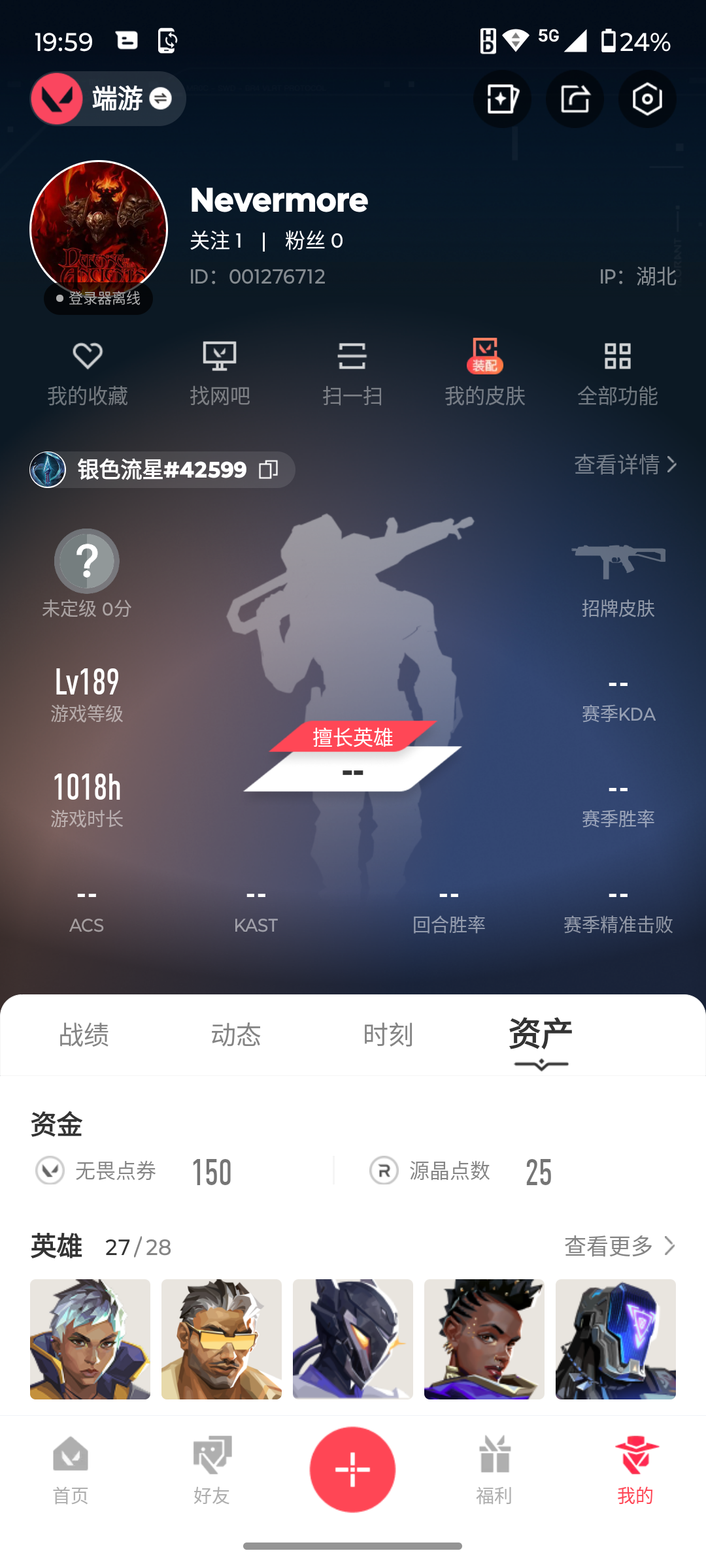
Task: Open the sparkle card icon in the top bar
Action: click(x=502, y=99)
